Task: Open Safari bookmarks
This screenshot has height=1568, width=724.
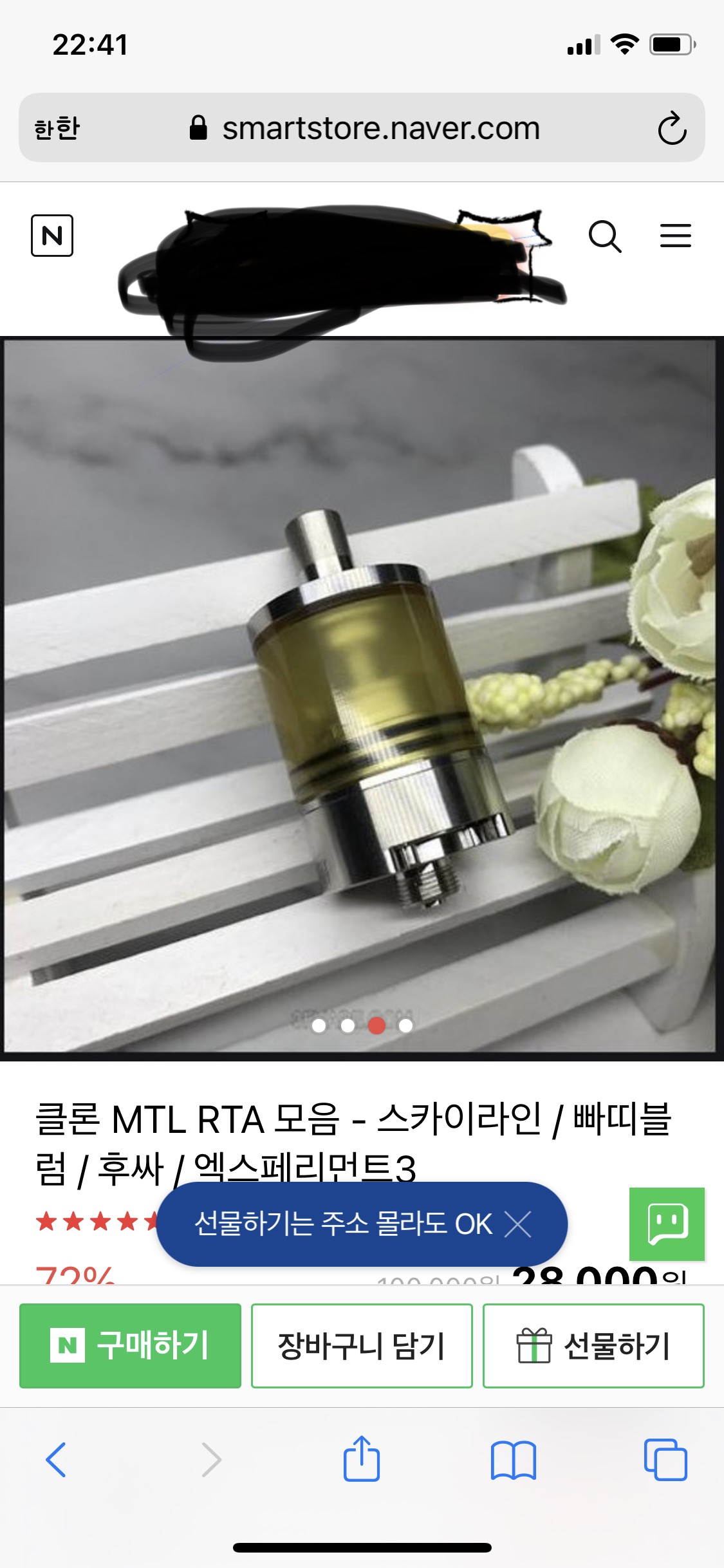Action: click(x=513, y=1459)
